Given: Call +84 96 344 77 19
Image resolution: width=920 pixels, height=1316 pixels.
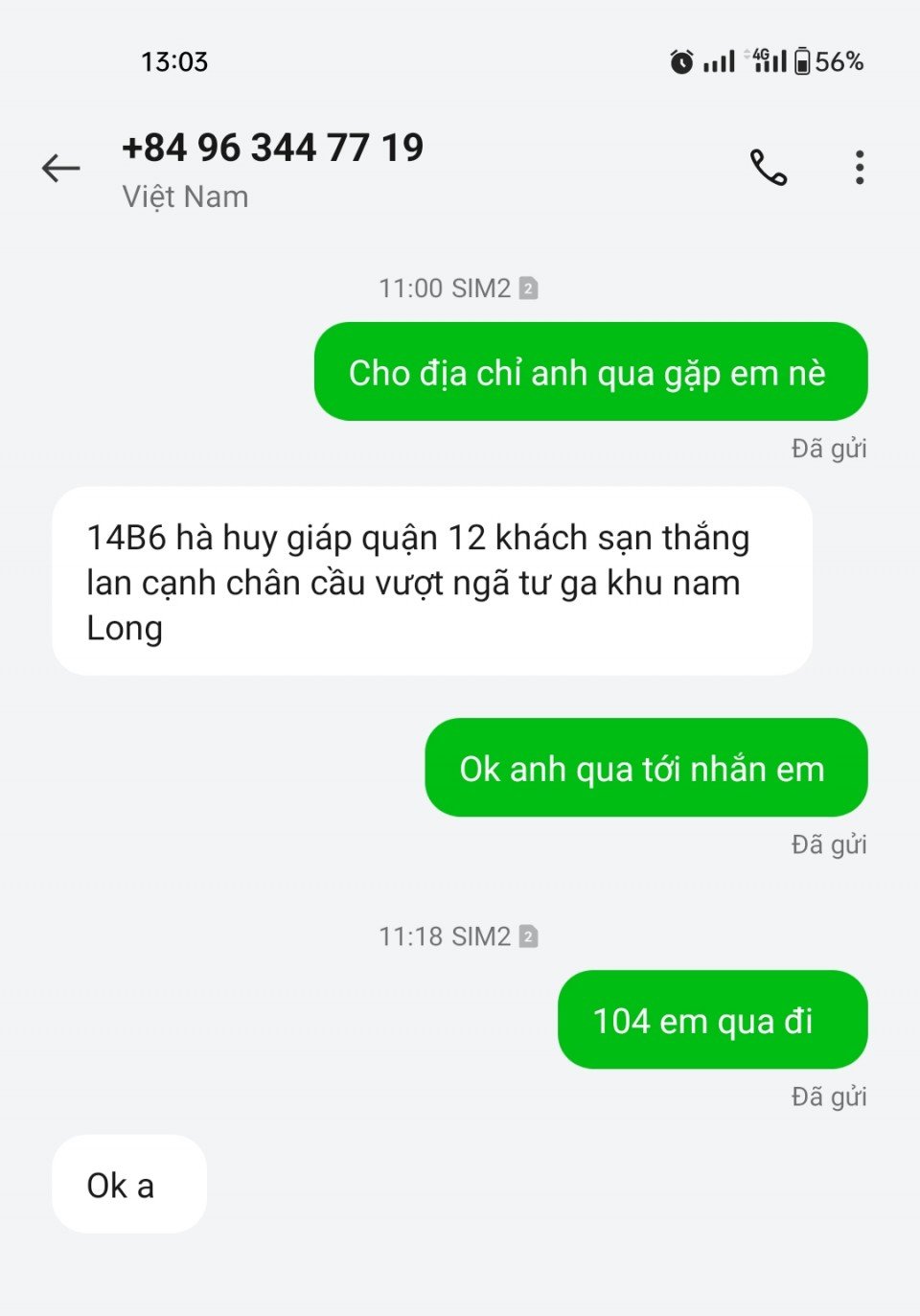Looking at the screenshot, I should point(768,168).
